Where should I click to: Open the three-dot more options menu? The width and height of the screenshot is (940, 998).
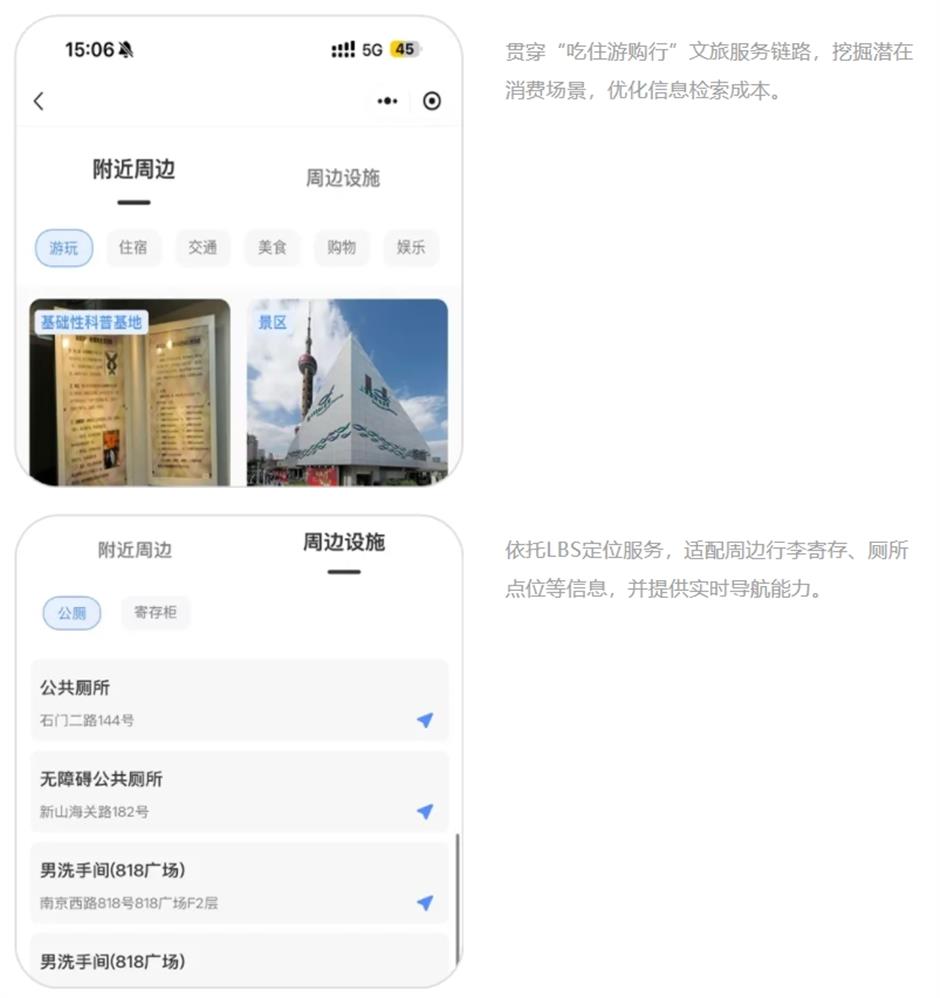[387, 101]
